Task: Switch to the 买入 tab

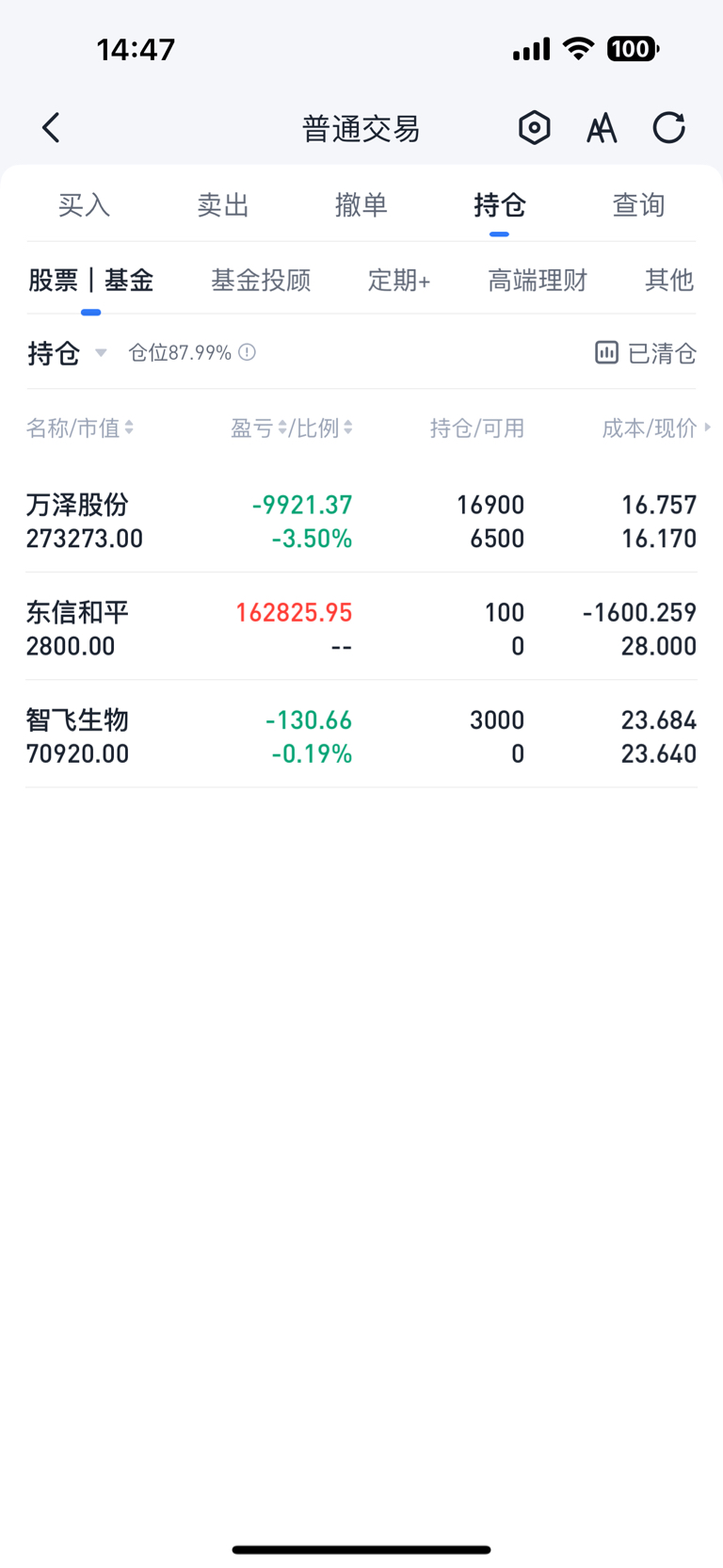Action: (84, 204)
